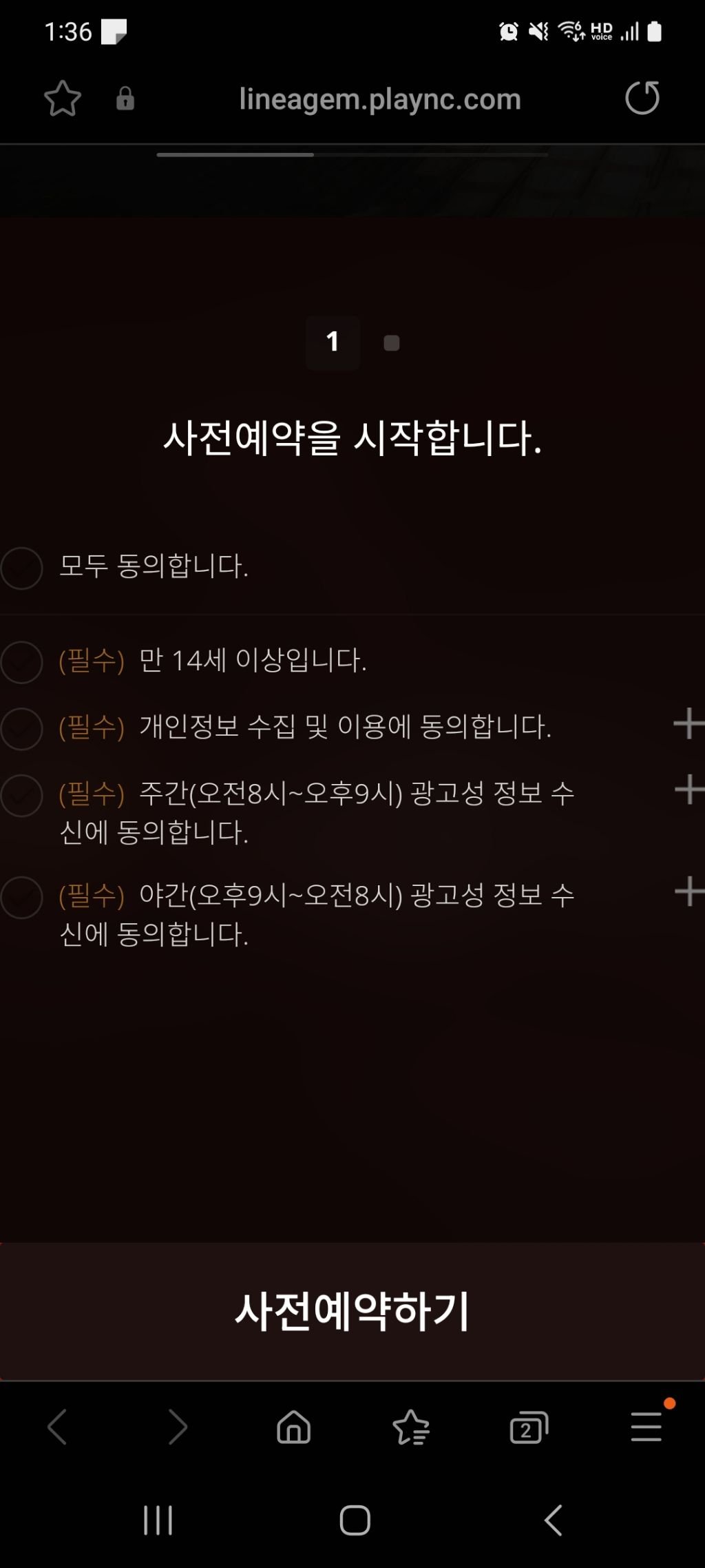Check the 모두 동의합니다 box
The height and width of the screenshot is (1568, 705).
tap(22, 568)
